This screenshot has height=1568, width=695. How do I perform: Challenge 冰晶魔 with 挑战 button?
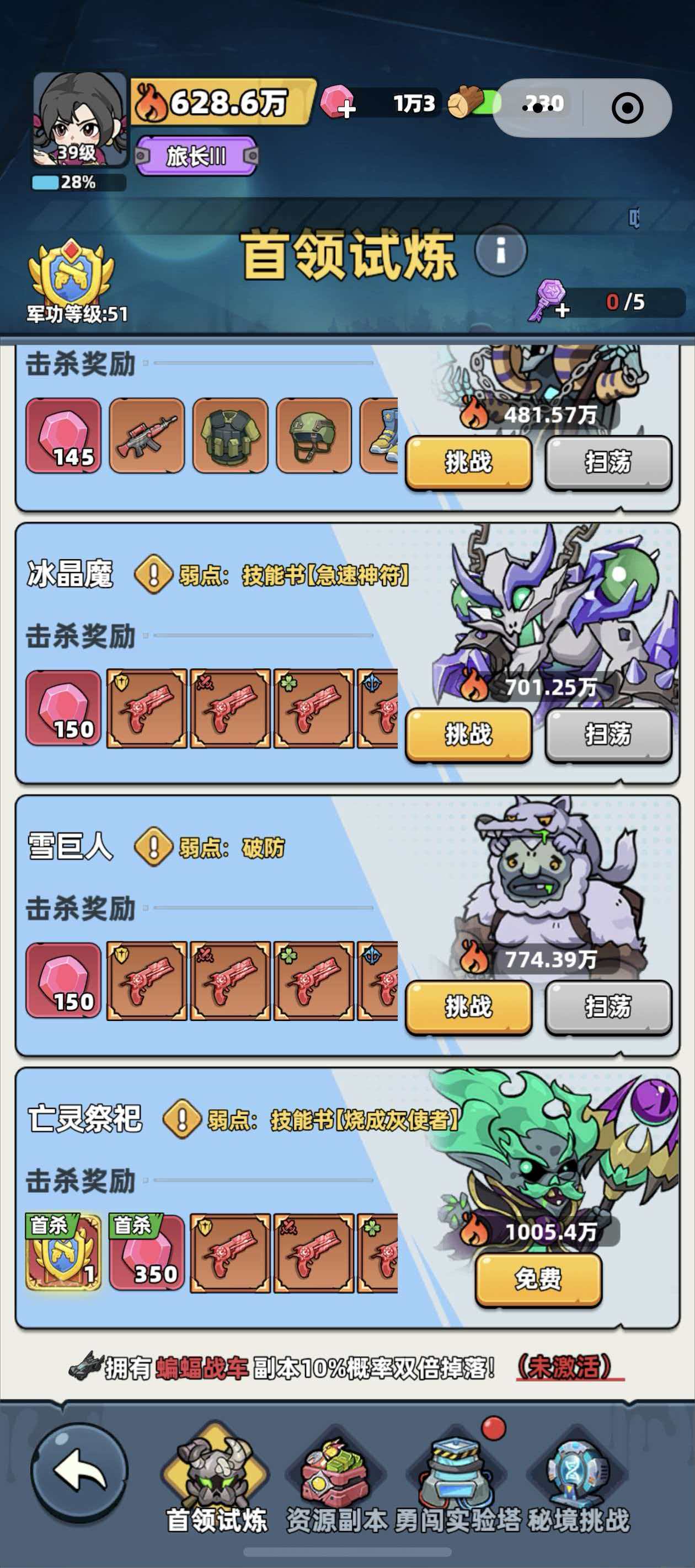click(x=468, y=735)
